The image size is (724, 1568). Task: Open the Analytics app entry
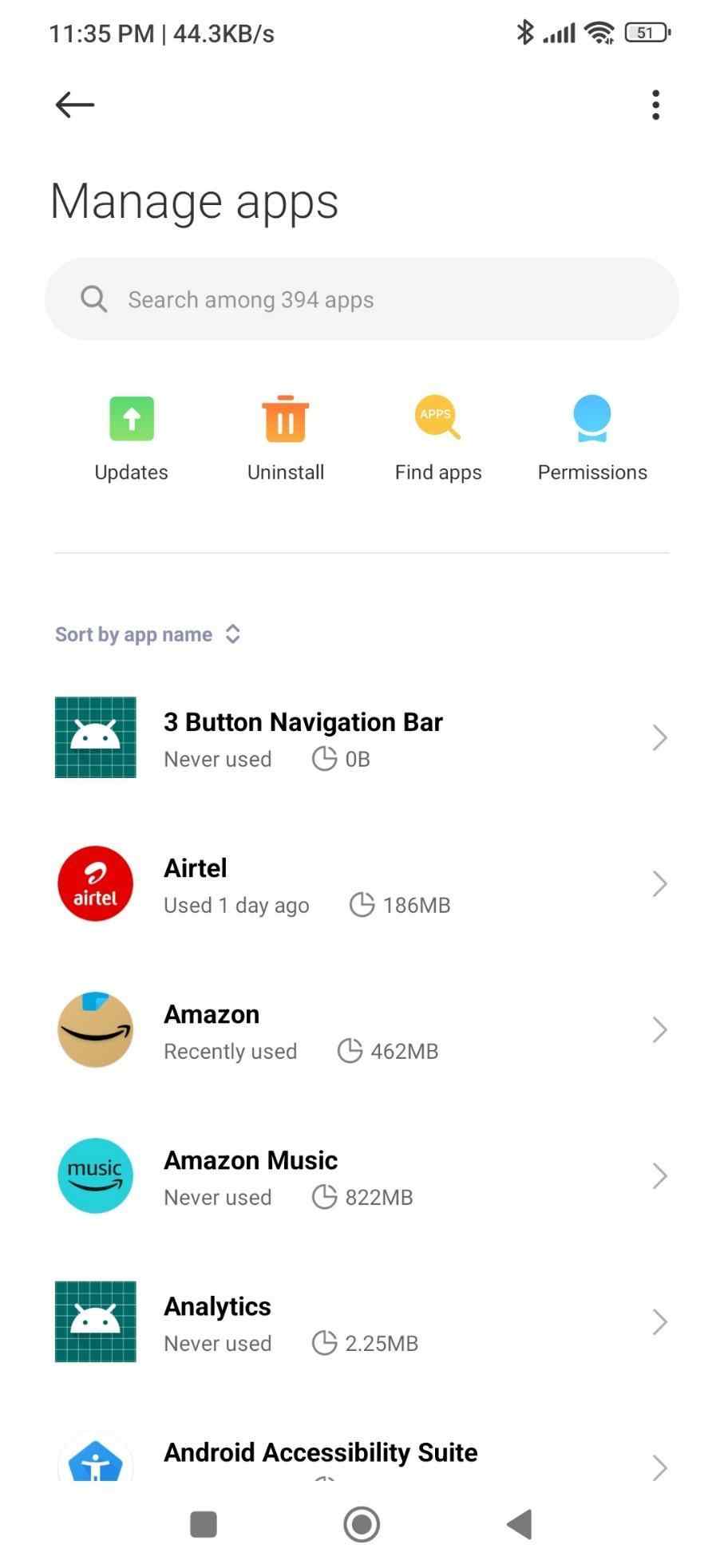[x=361, y=1321]
